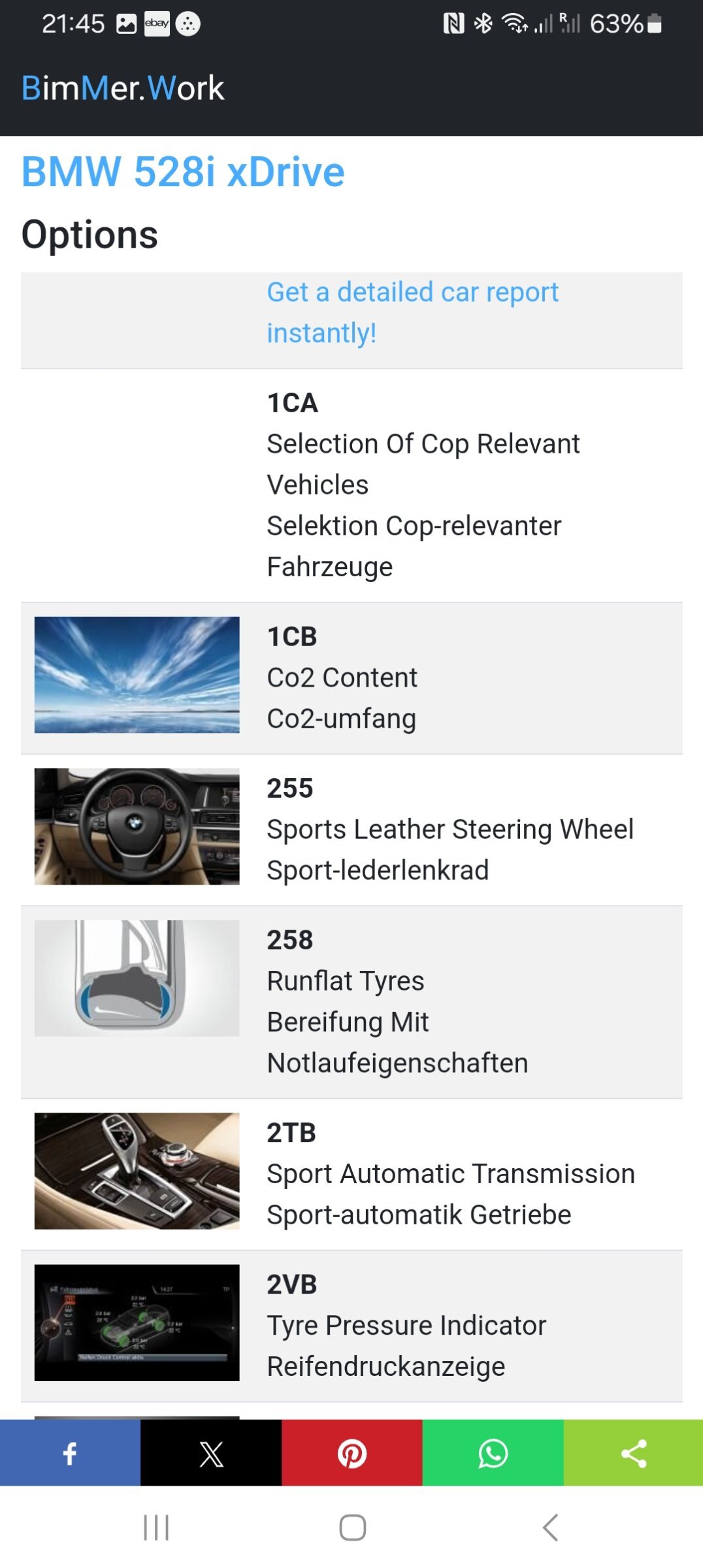This screenshot has width=703, height=1568.
Task: Tap "Get a detailed car report instantly!"
Action: [412, 312]
